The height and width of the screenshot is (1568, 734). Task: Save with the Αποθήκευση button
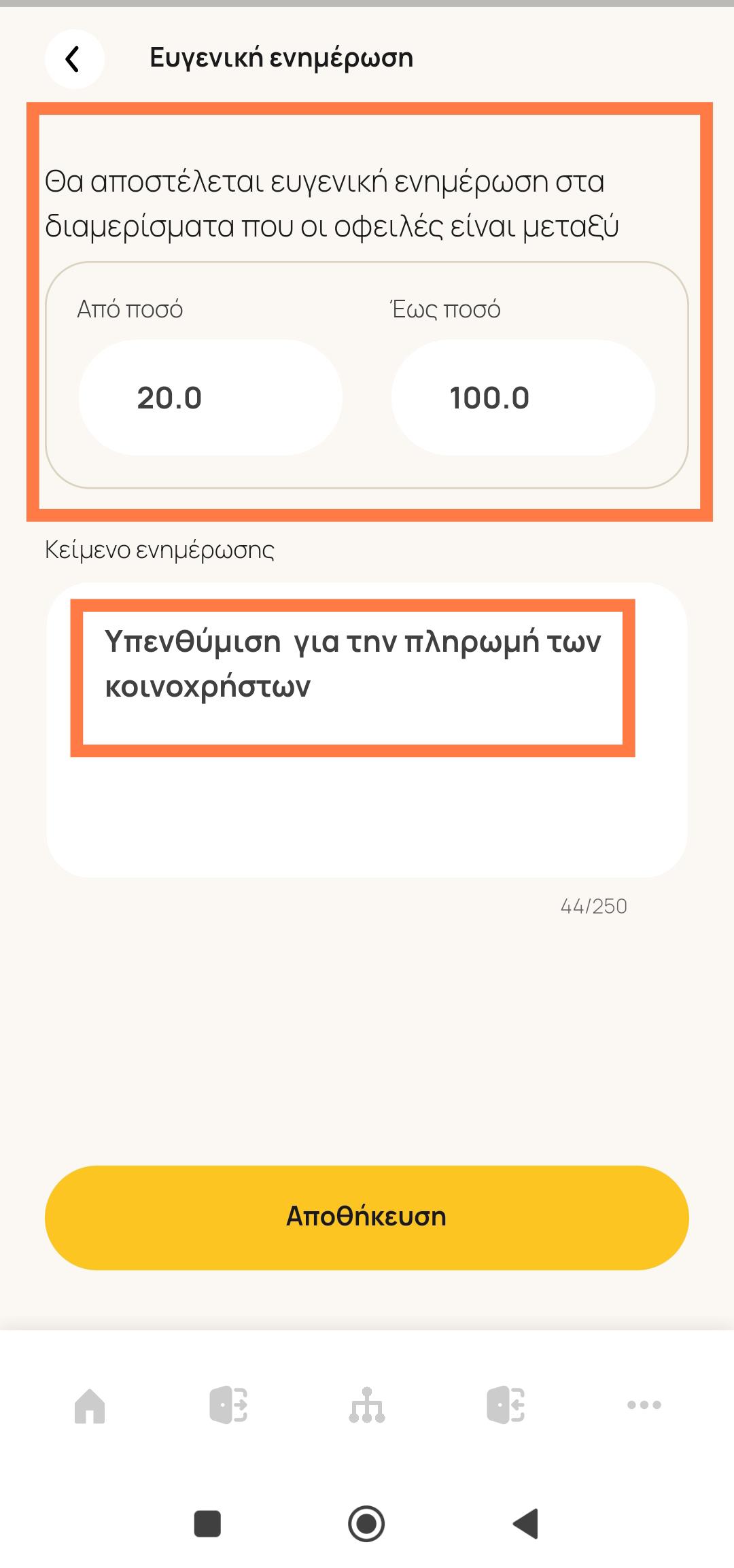(x=366, y=1217)
